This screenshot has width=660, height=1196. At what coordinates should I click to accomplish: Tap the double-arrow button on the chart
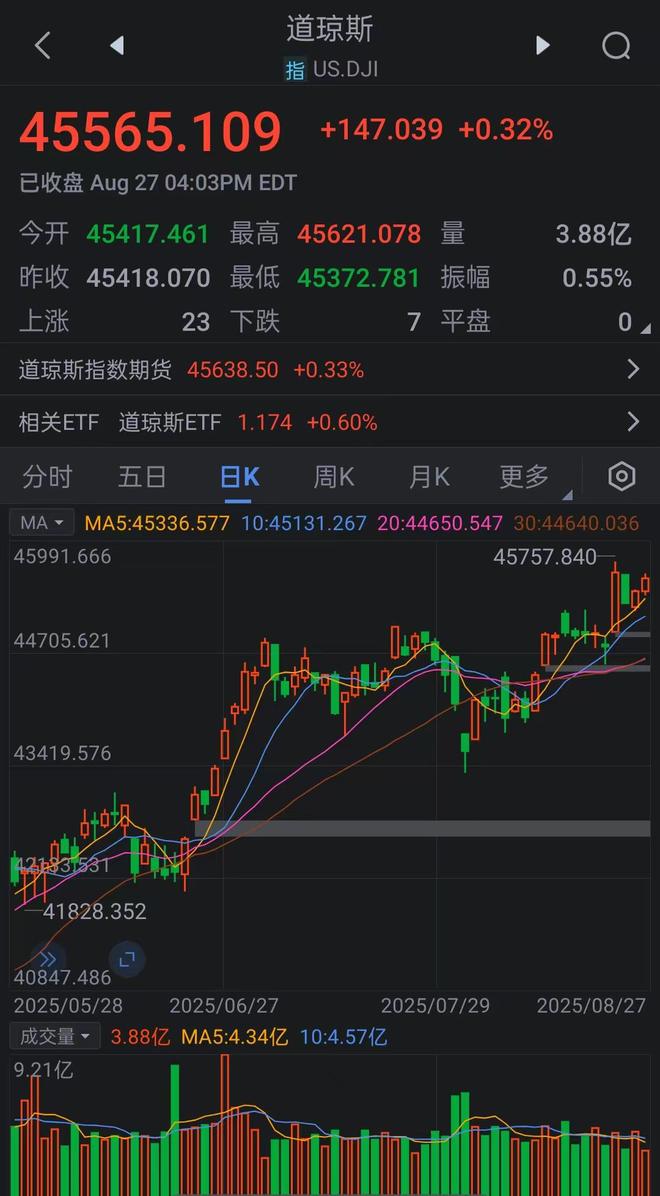click(48, 959)
